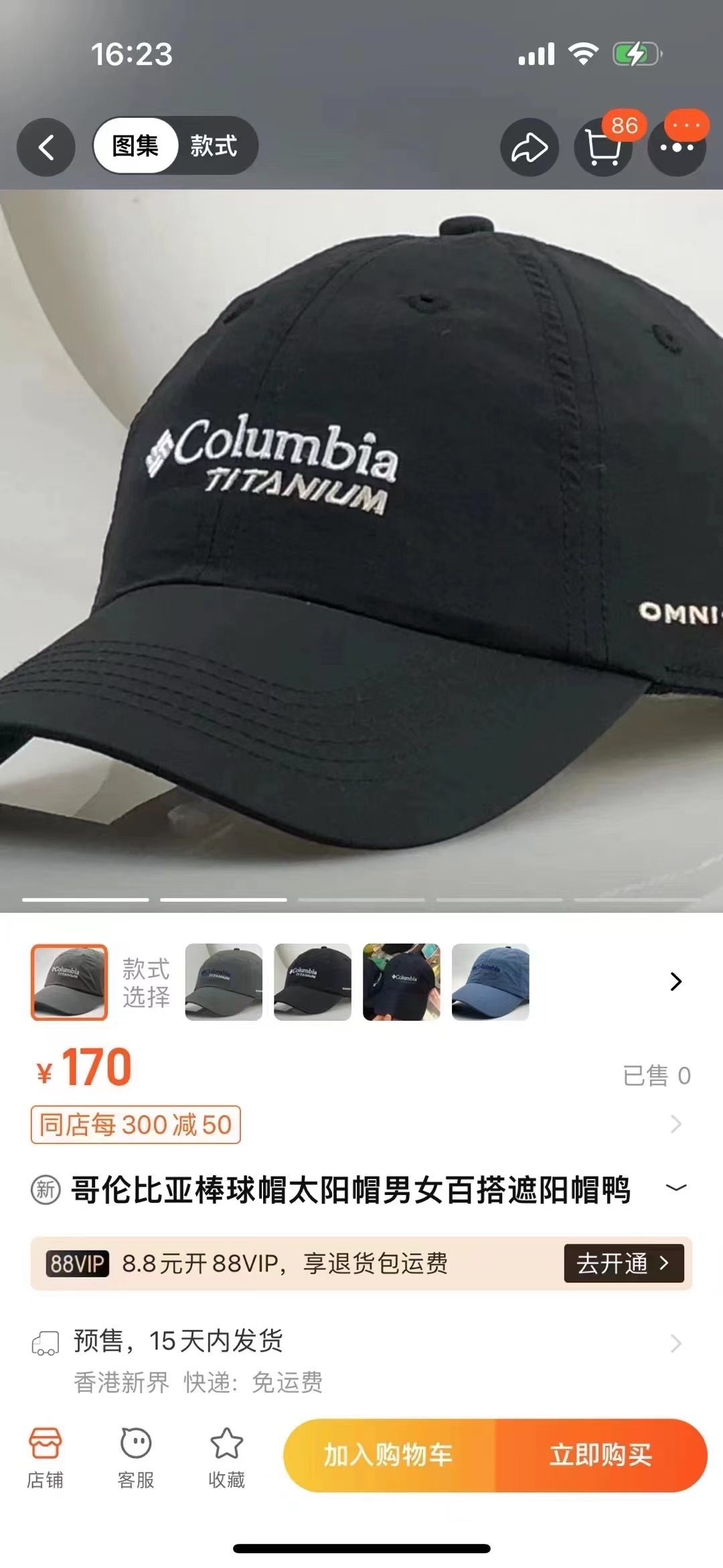Tap 立即购买 to buy now
Screen dimensions: 723x1568
600,1455
